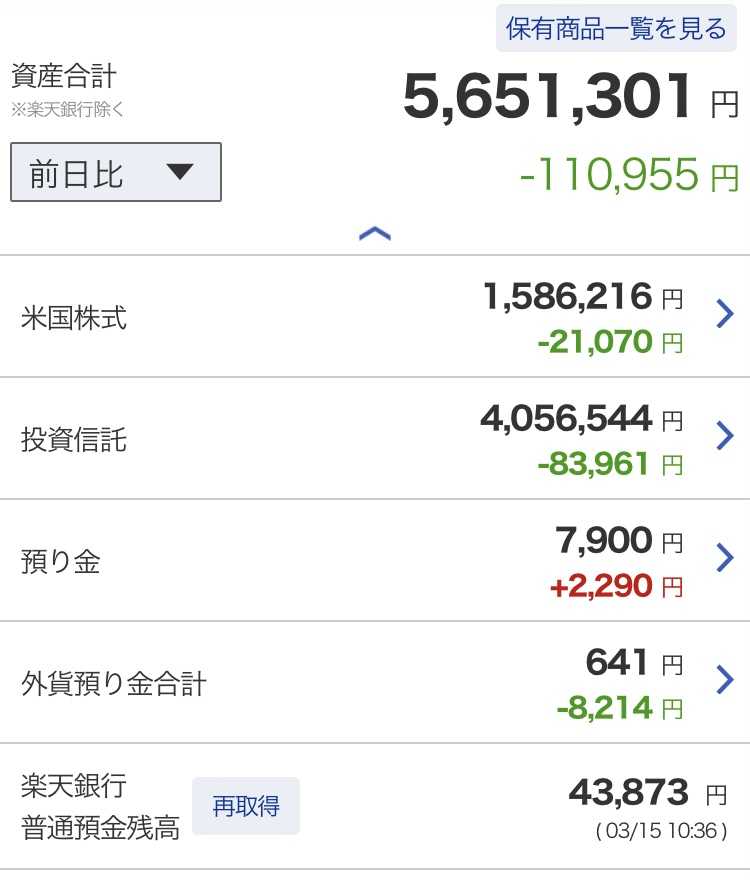Tap 再取得 to refresh bank balance

tap(246, 806)
